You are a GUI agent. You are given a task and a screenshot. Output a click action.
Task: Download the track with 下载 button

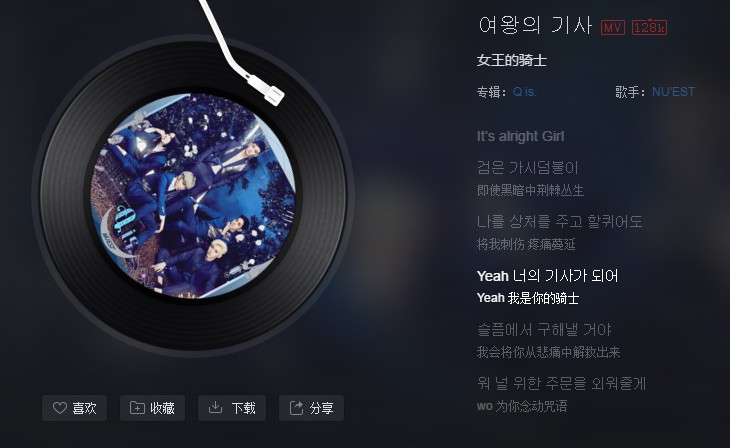(x=232, y=408)
